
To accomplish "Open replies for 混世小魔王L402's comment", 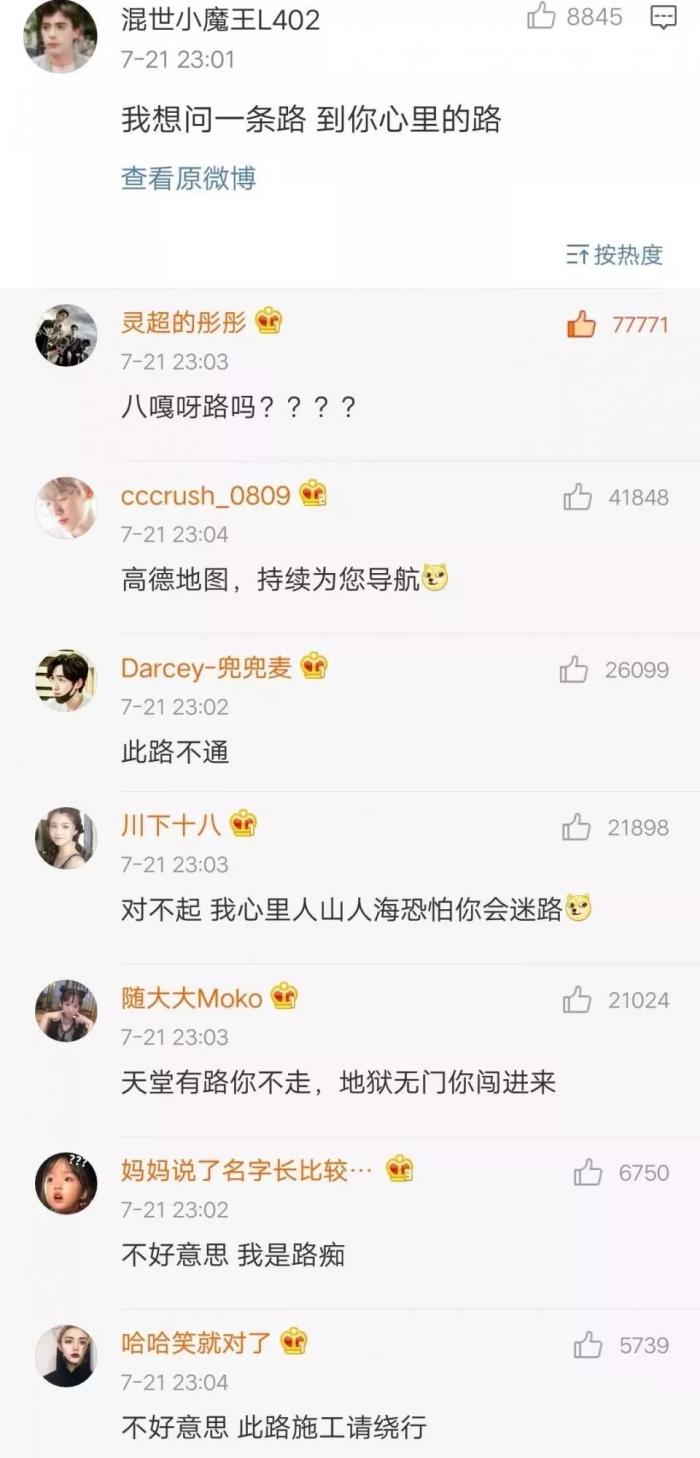I will pyautogui.click(x=663, y=17).
